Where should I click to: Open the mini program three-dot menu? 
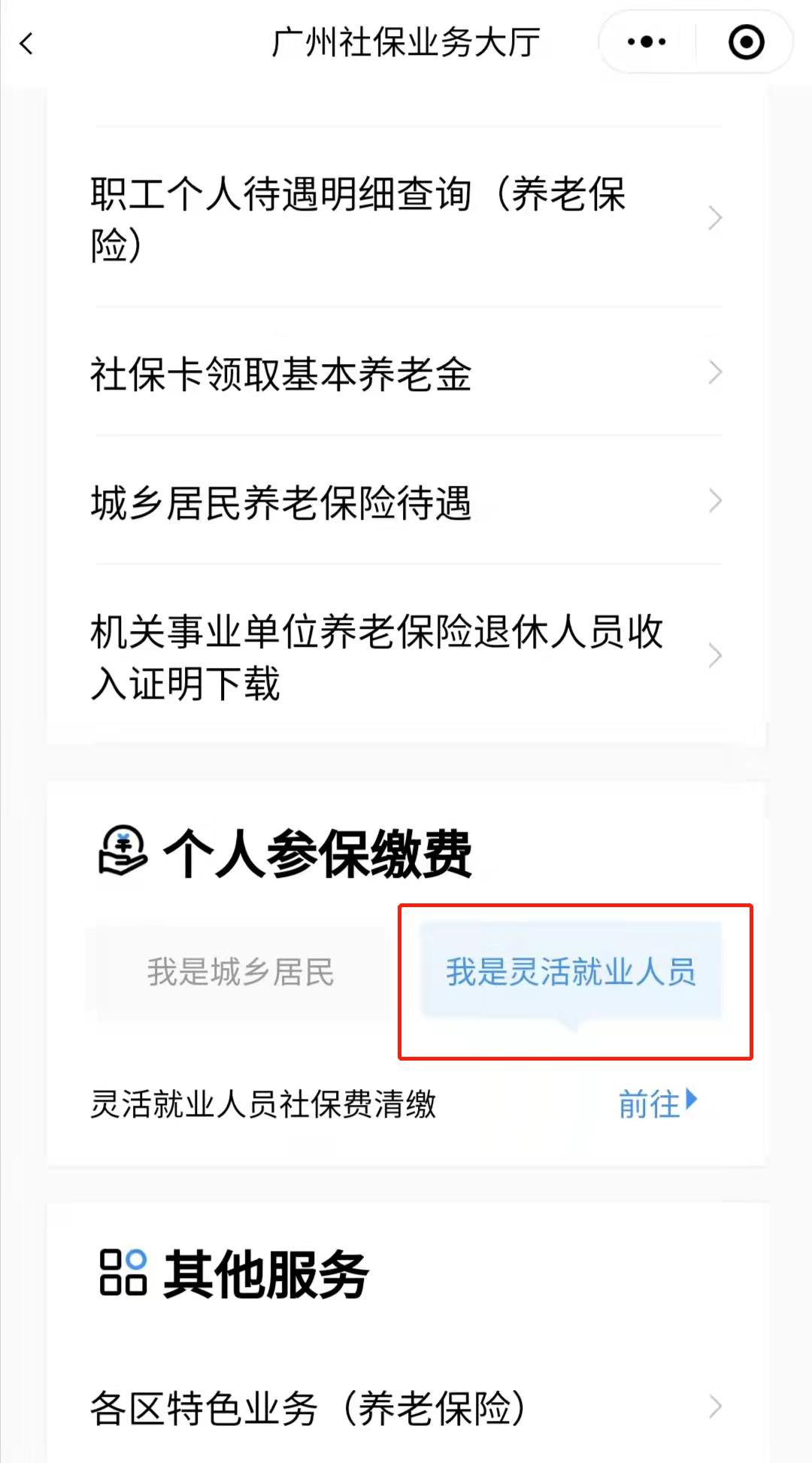point(647,42)
